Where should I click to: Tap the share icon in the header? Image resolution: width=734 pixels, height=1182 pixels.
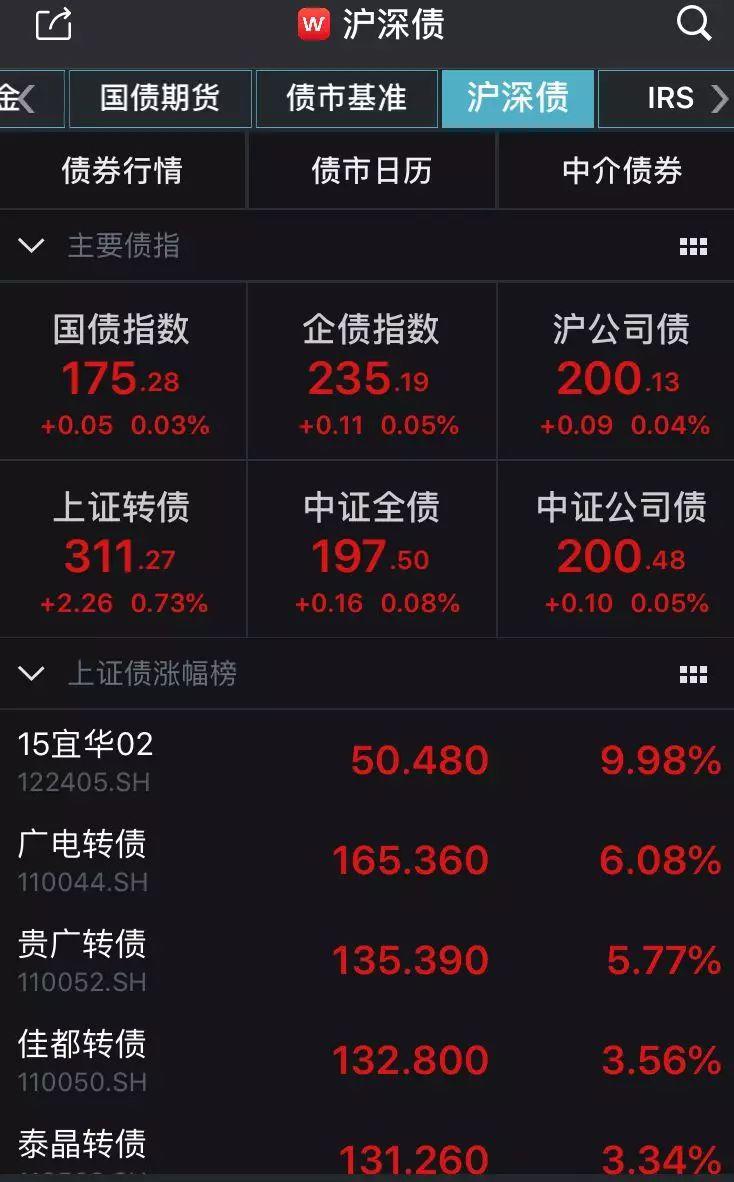pos(54,24)
